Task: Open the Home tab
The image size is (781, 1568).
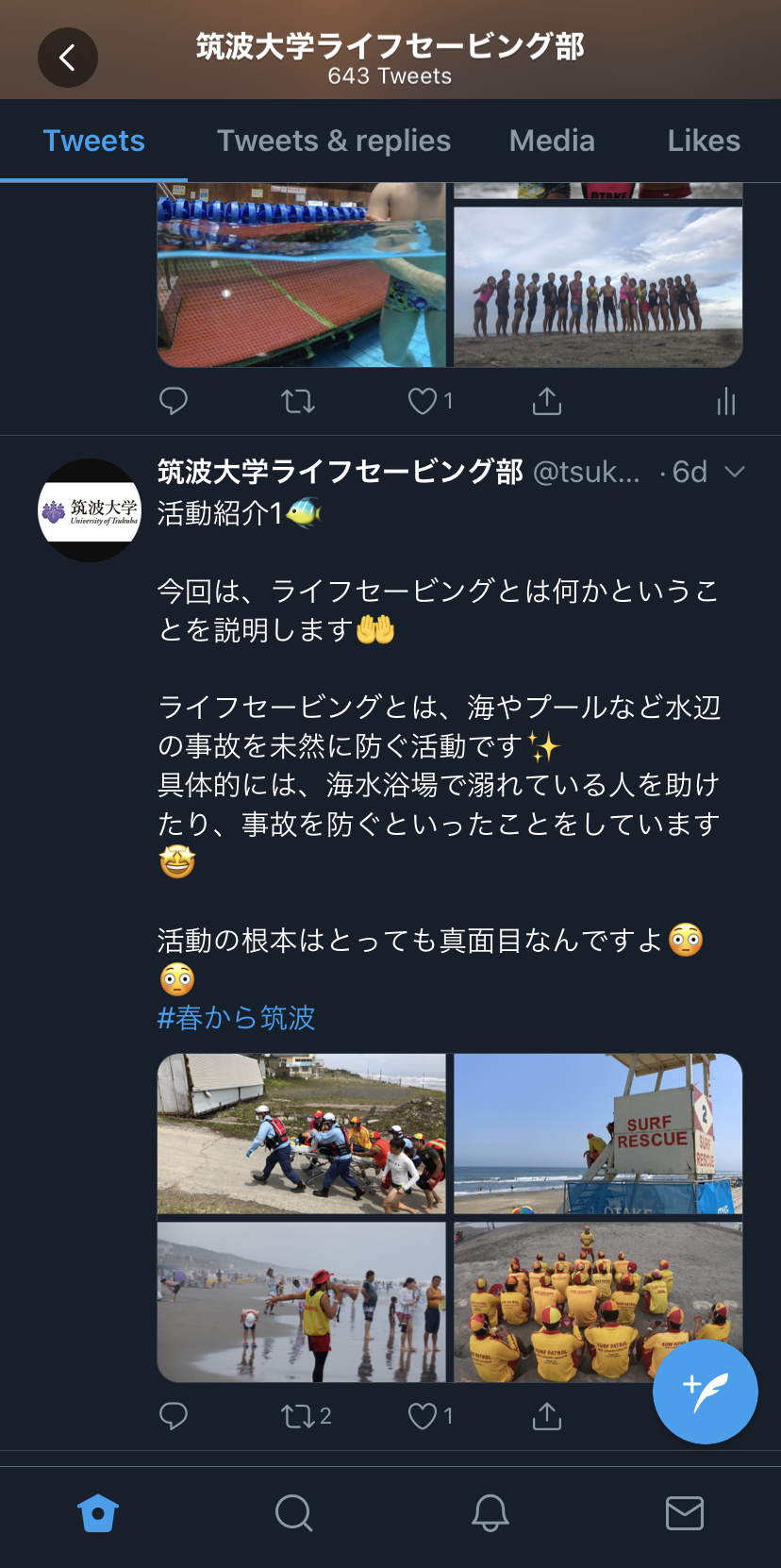Action: (98, 1513)
